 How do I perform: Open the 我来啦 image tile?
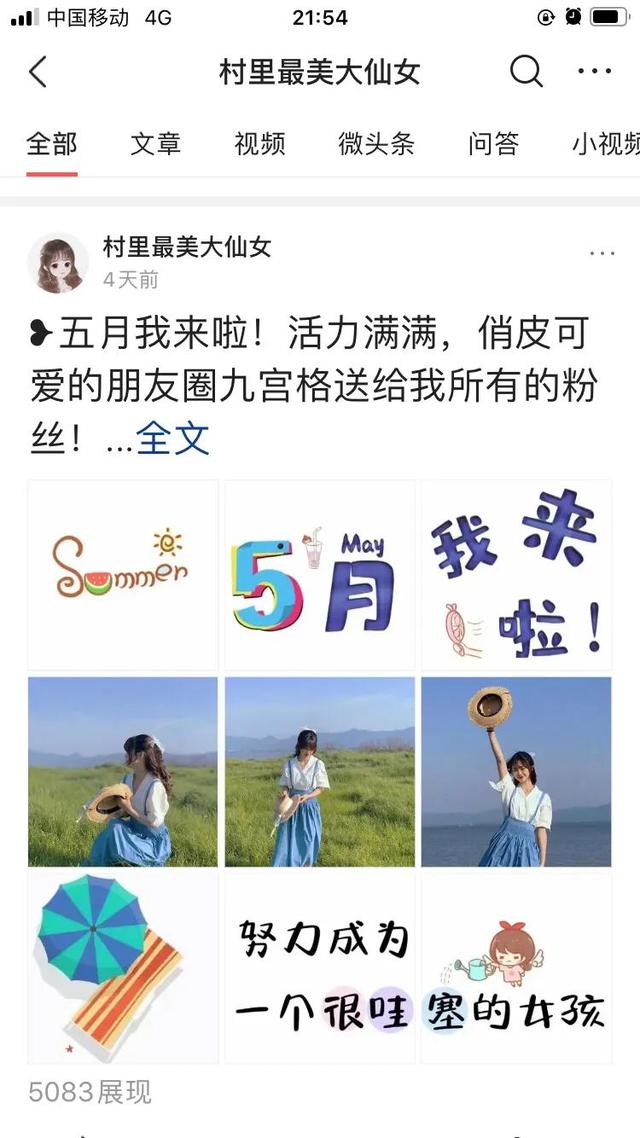516,575
